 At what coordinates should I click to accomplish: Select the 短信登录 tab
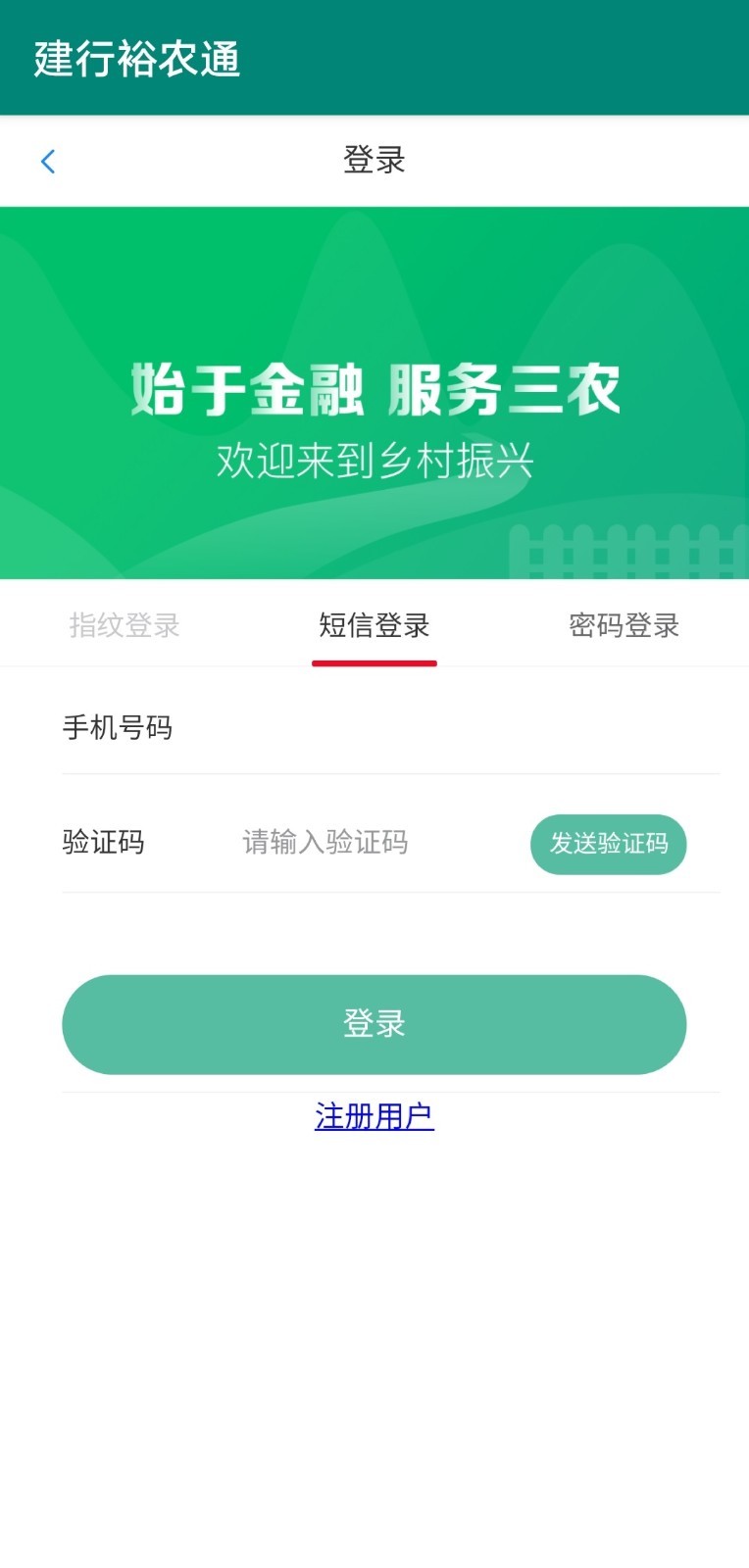pos(374,625)
